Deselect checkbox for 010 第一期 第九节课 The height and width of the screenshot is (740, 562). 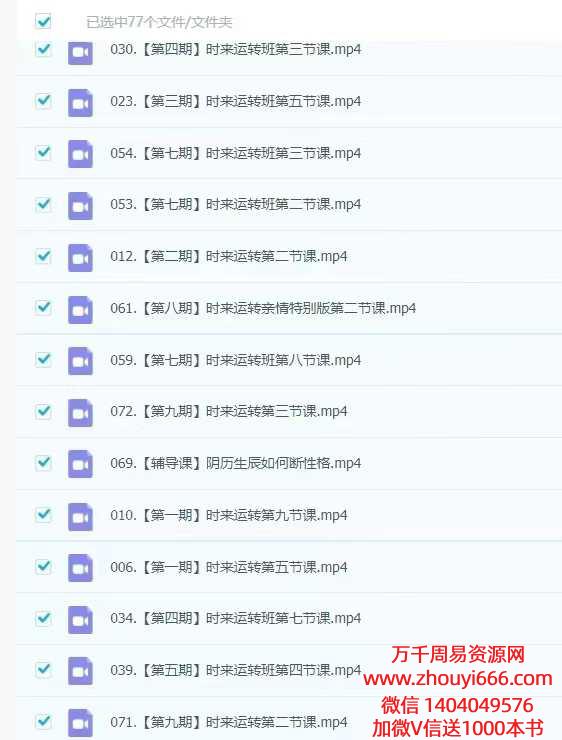(43, 514)
